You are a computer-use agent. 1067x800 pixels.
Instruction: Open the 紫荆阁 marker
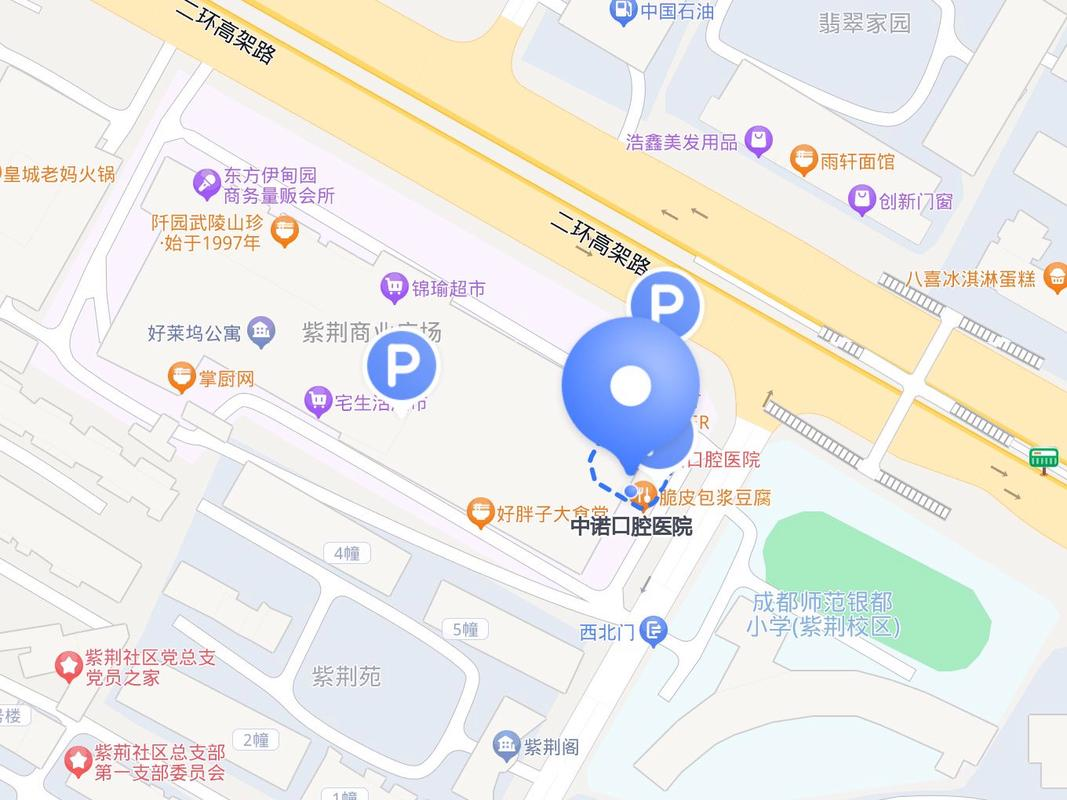coord(507,746)
